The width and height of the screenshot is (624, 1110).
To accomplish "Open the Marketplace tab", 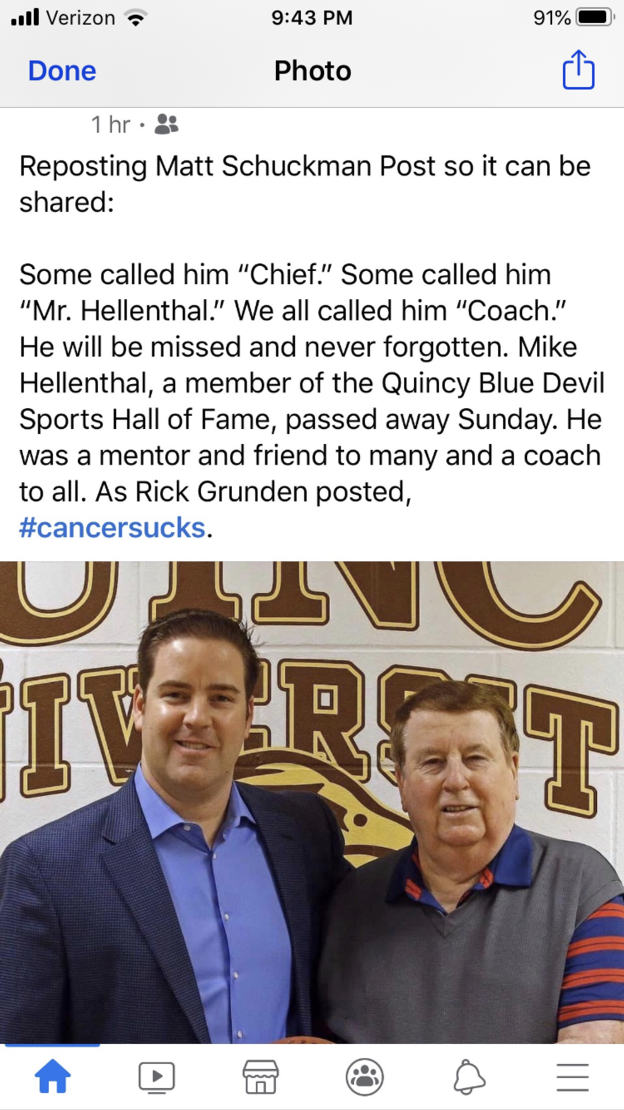I will 261,1076.
